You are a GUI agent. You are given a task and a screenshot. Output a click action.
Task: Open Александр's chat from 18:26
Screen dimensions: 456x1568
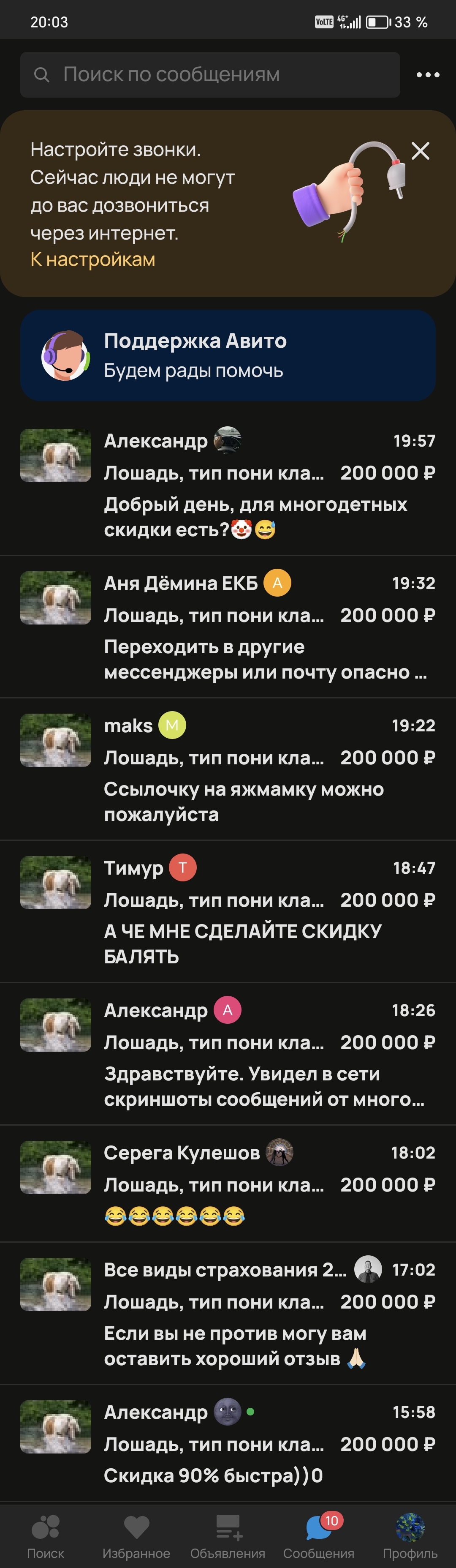pos(228,1055)
